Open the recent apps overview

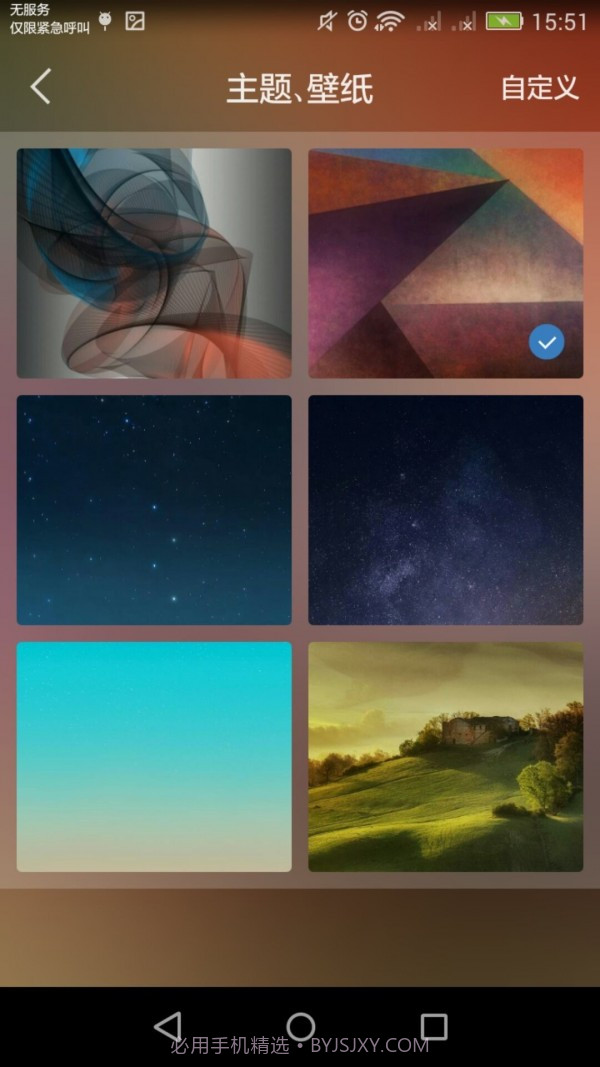(x=433, y=1026)
